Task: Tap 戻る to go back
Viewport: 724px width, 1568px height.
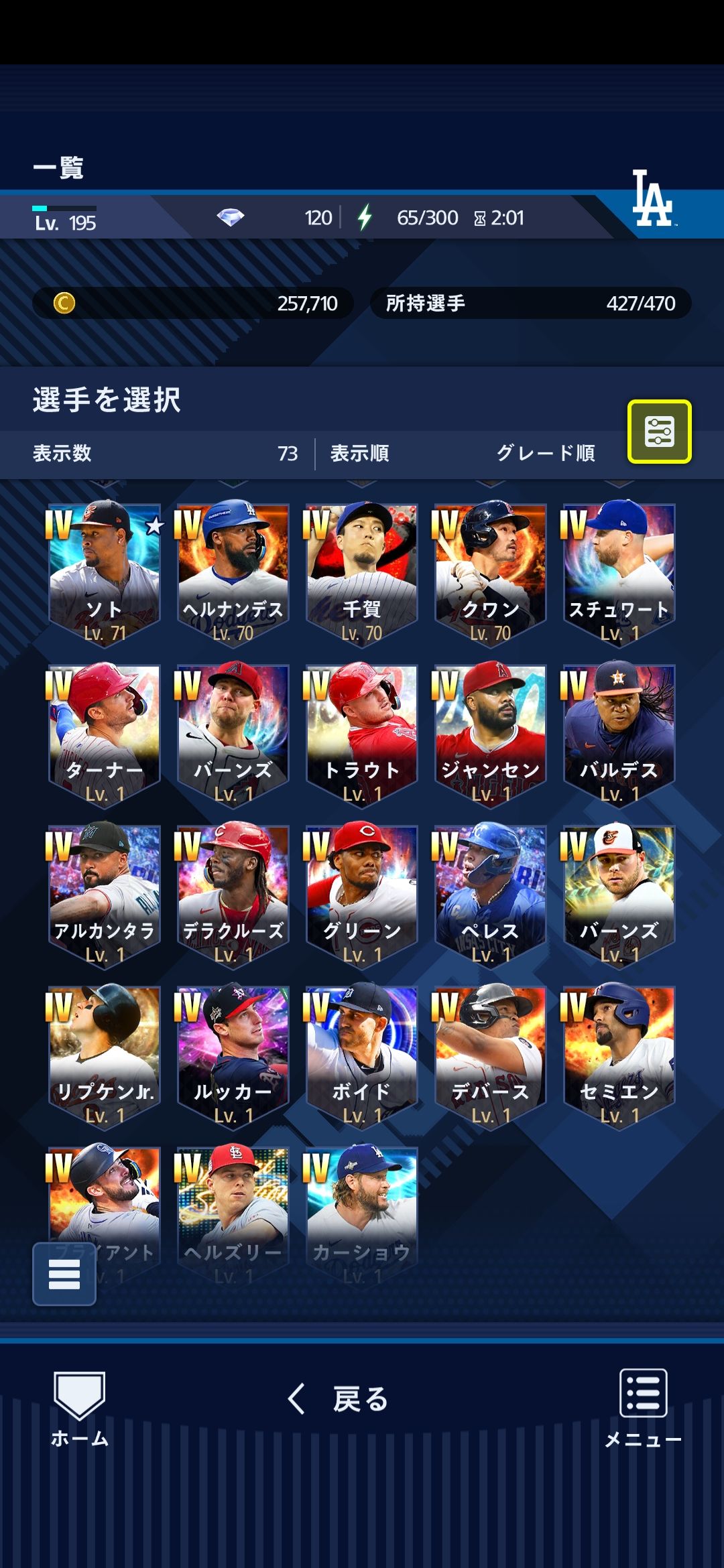Action: [339, 1399]
